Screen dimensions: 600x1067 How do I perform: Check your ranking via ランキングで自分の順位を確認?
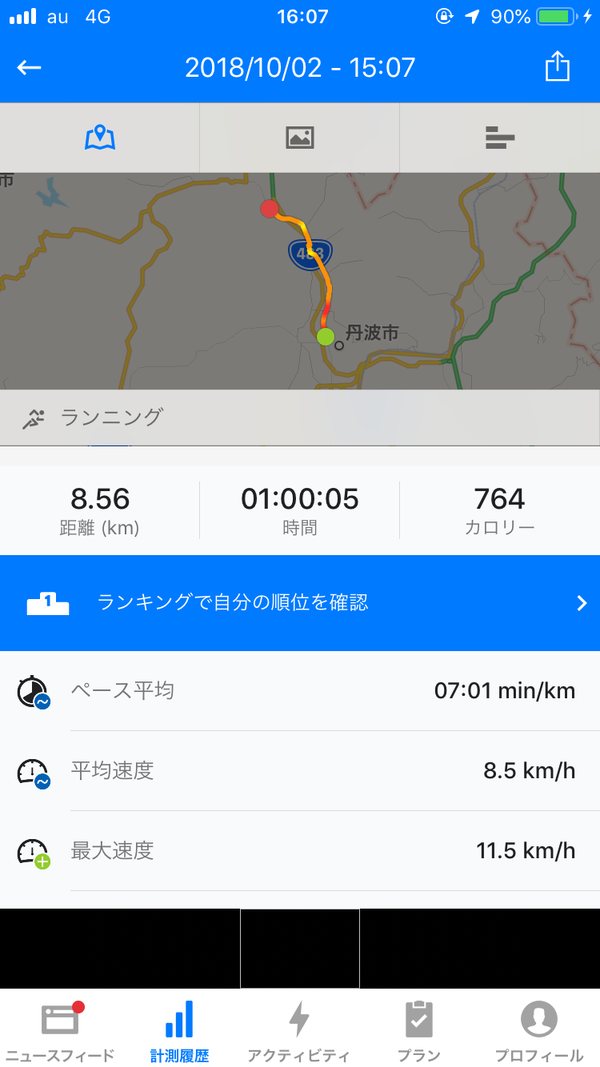(300, 603)
